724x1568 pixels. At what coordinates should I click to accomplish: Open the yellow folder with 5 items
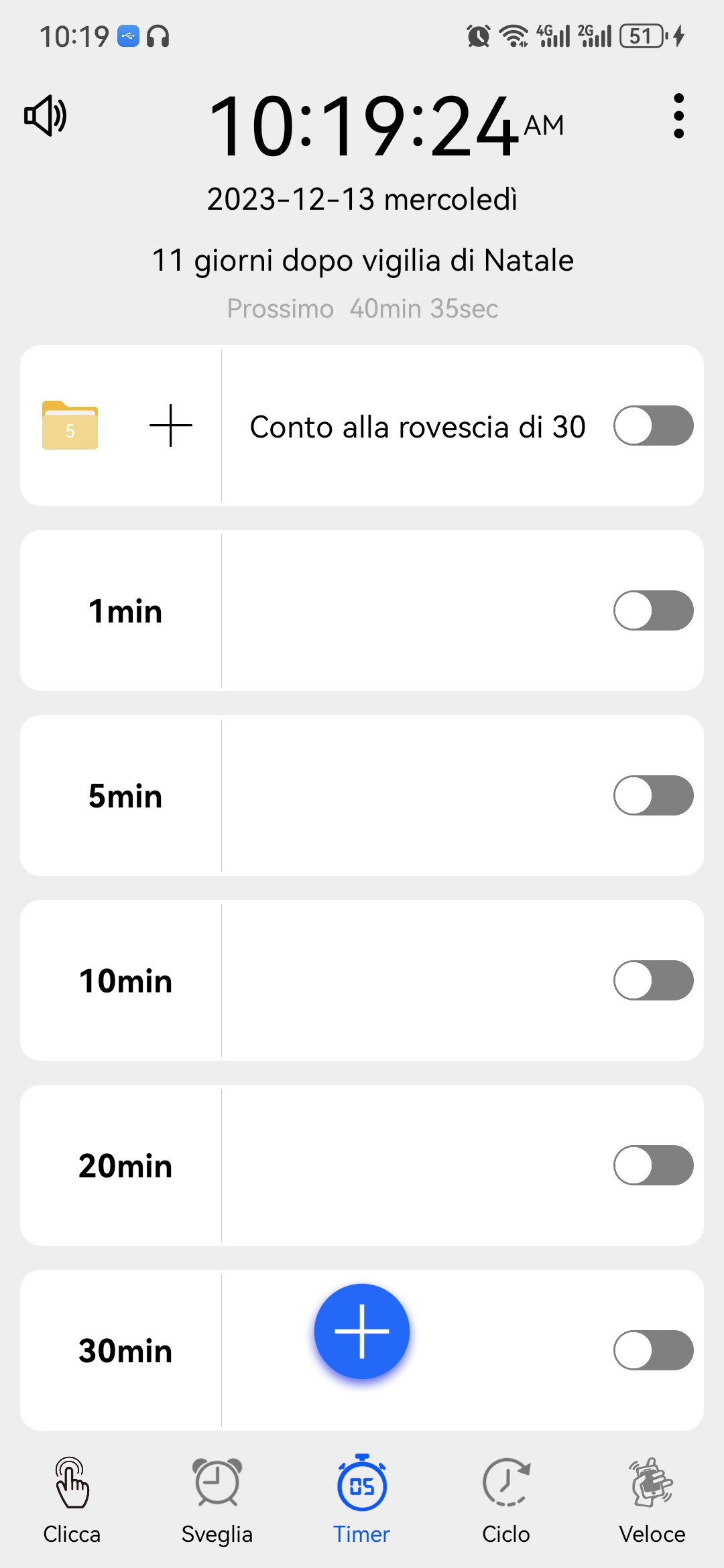click(x=70, y=425)
